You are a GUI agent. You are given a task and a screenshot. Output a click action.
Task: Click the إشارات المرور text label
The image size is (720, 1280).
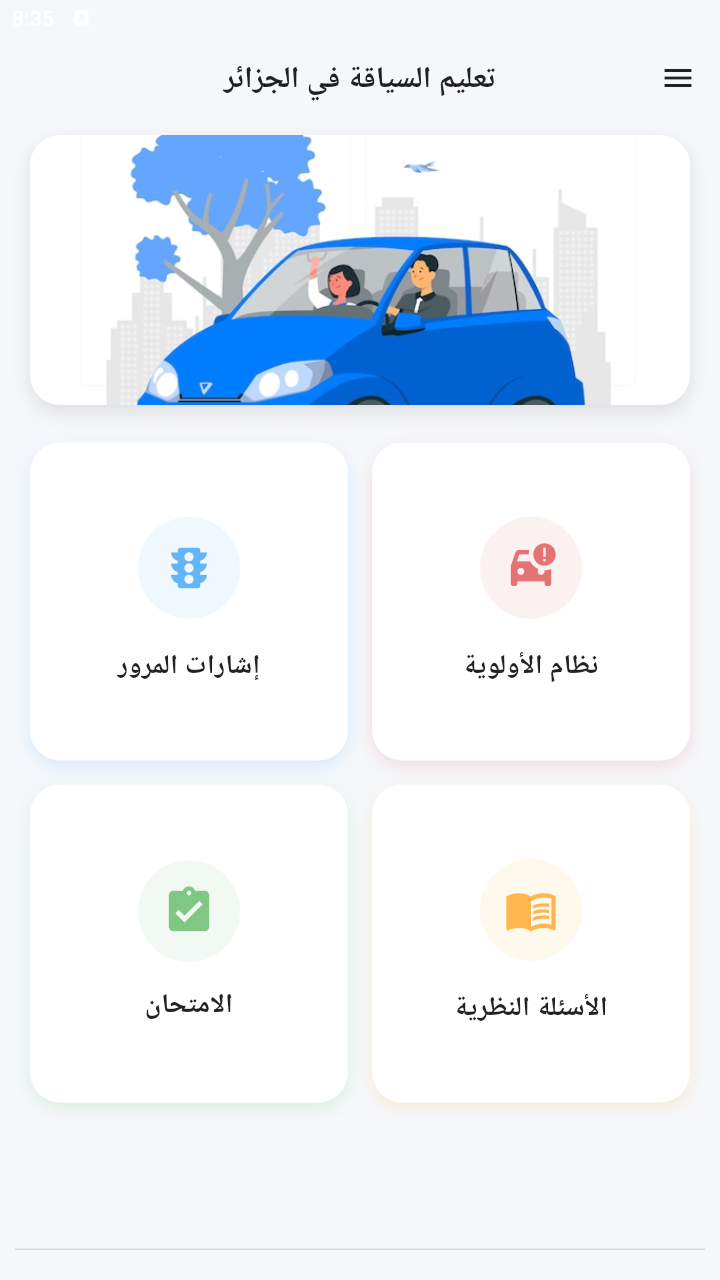(x=188, y=664)
